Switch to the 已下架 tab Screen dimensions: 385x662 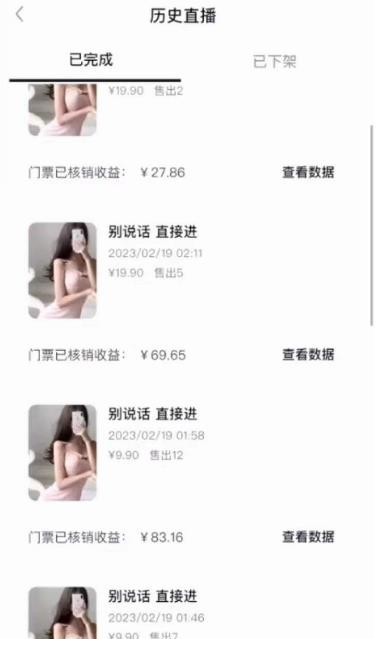click(274, 62)
